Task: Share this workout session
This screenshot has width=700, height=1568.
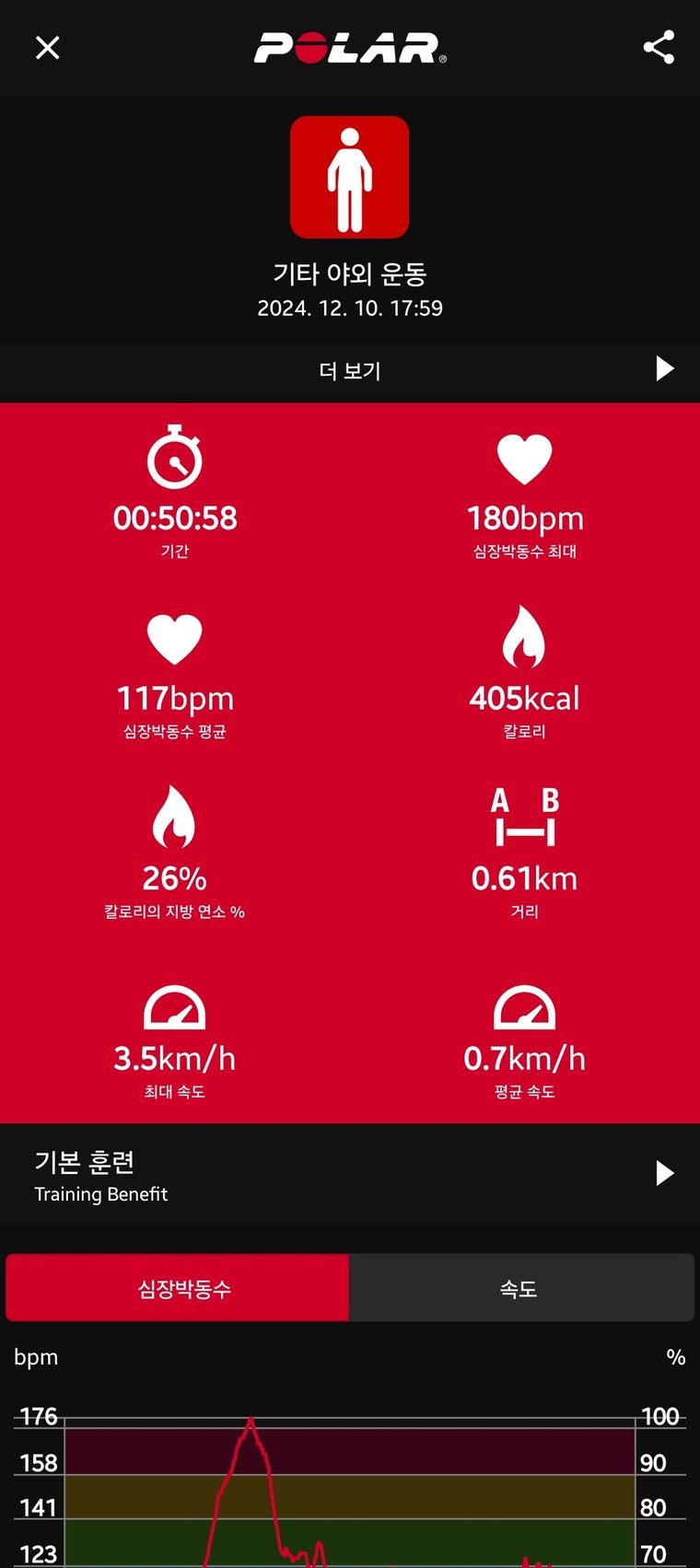Action: (659, 47)
